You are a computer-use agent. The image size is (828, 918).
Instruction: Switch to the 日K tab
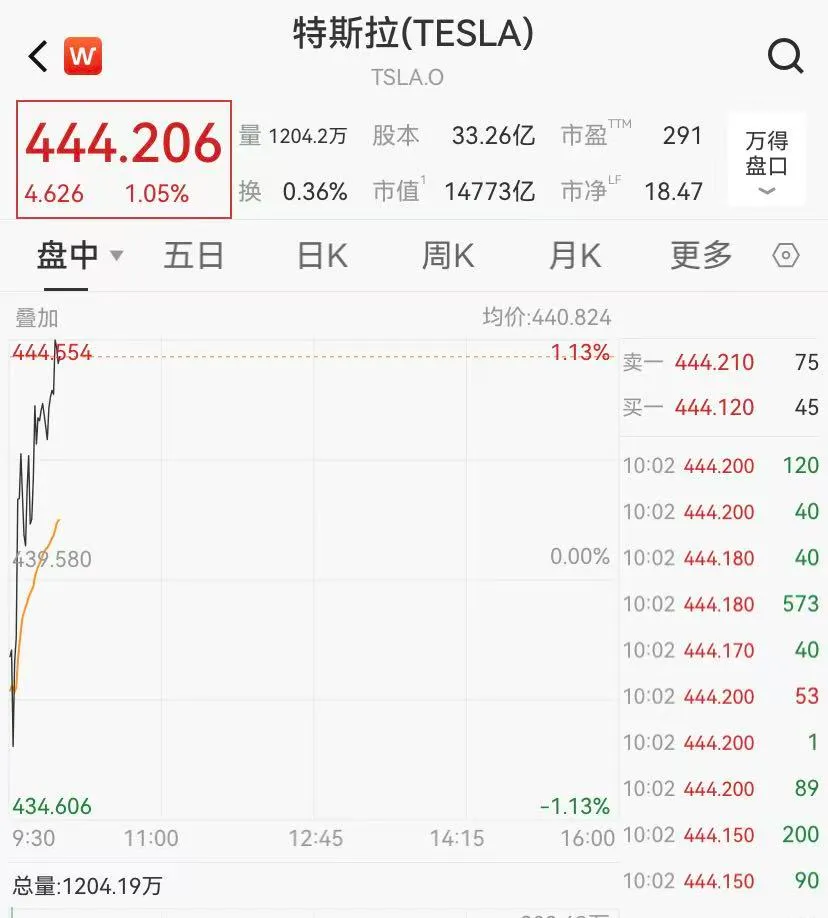pyautogui.click(x=322, y=256)
